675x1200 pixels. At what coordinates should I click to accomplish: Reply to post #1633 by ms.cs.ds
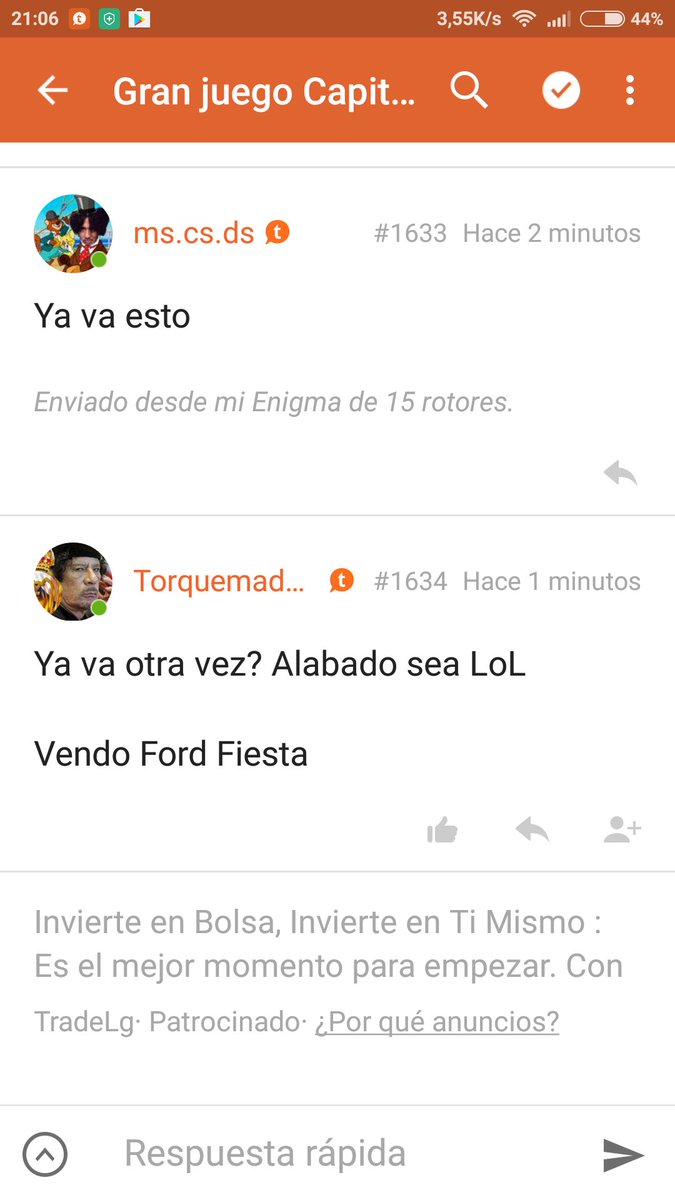(621, 473)
